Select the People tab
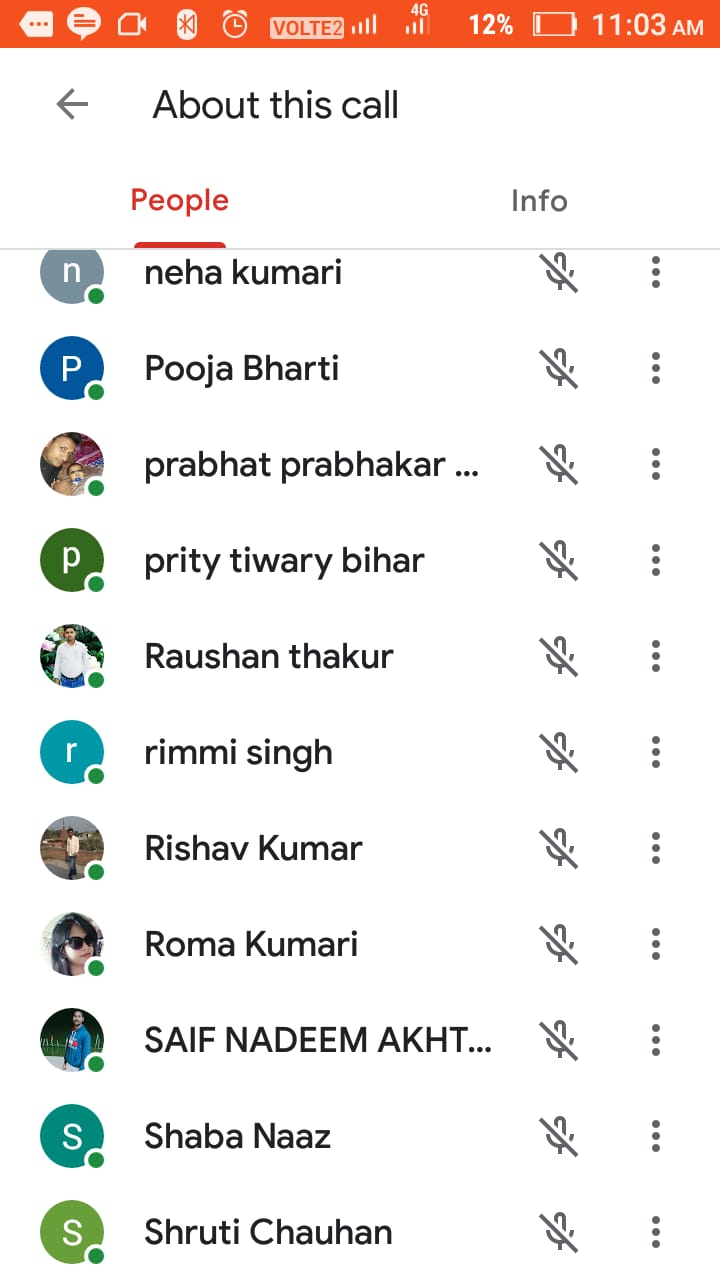Screen dimensions: 720x1280 pyautogui.click(x=180, y=201)
